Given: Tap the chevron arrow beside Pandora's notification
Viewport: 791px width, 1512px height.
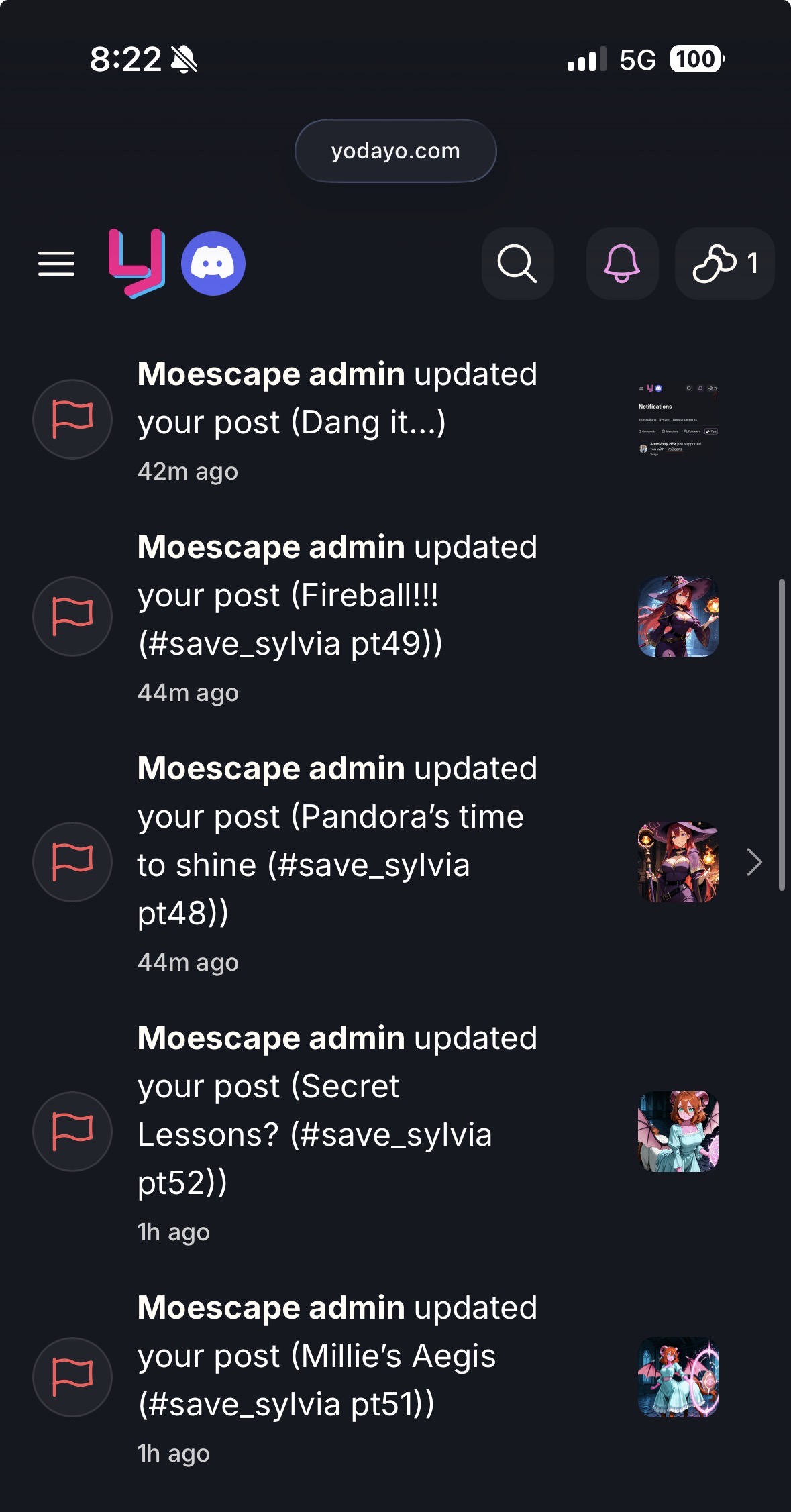Looking at the screenshot, I should (x=755, y=862).
